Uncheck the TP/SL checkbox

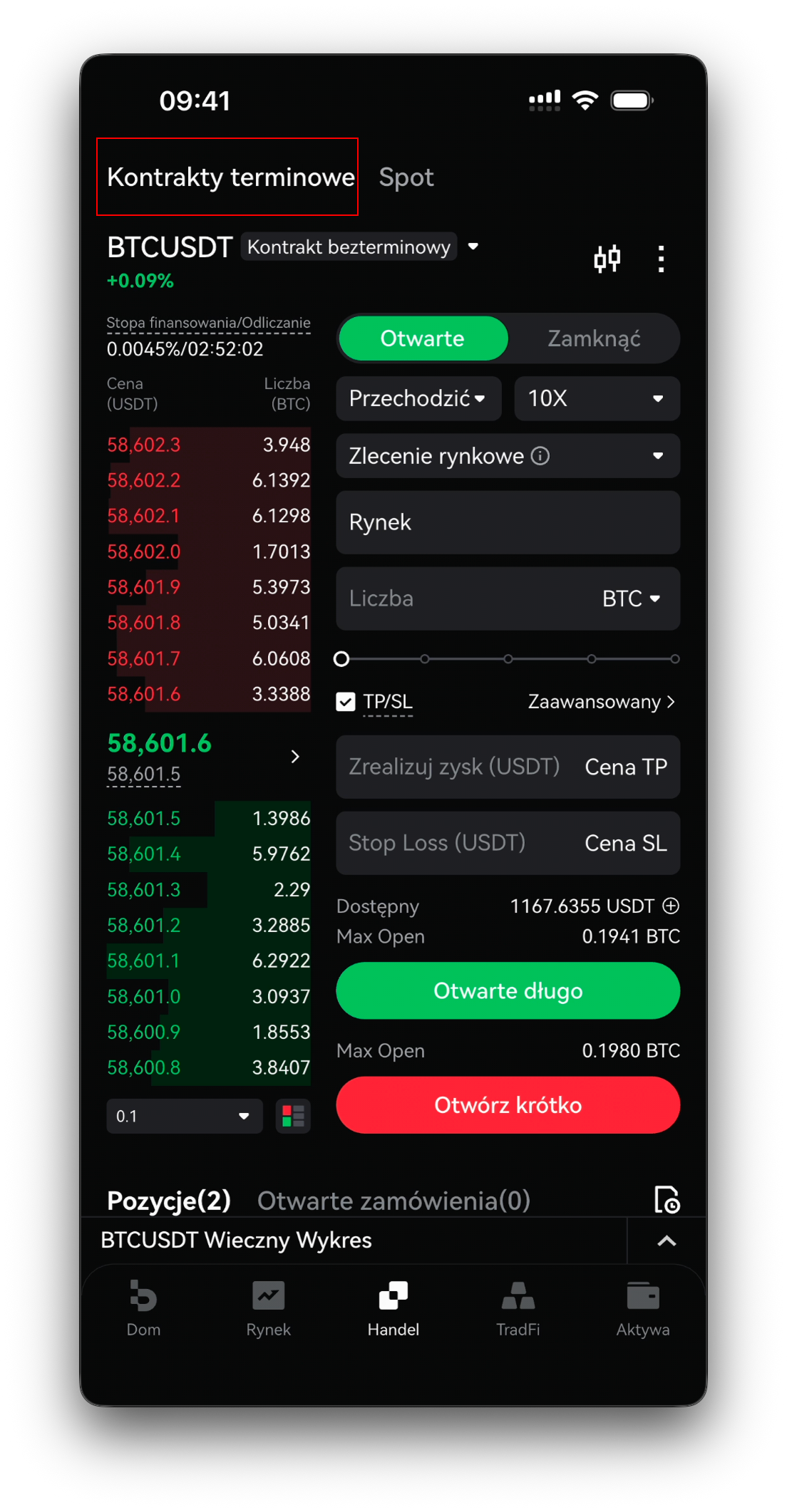[x=346, y=702]
